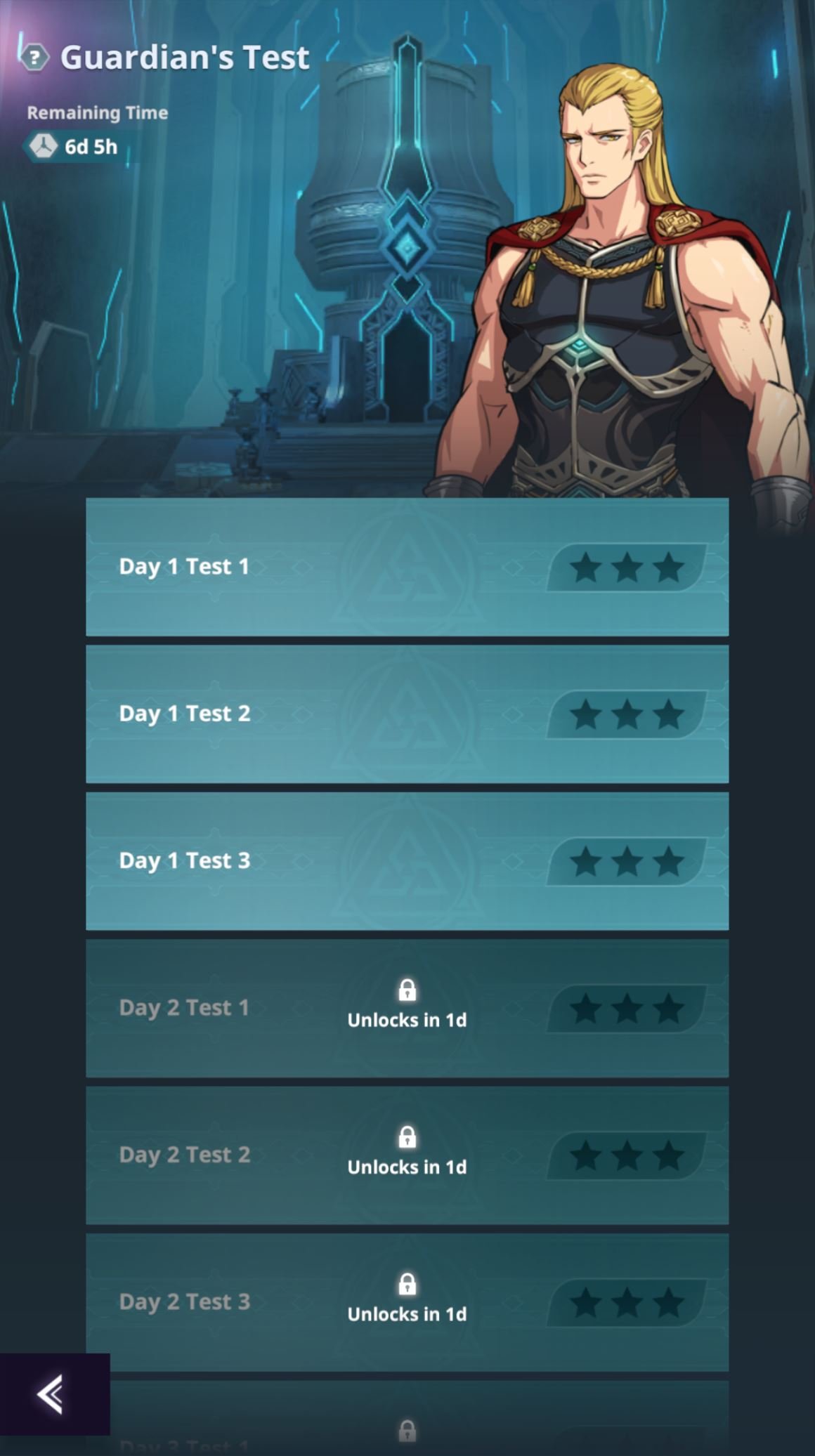Tap locked Day 2 Test 3 row
The height and width of the screenshot is (1456, 815).
(407, 1302)
